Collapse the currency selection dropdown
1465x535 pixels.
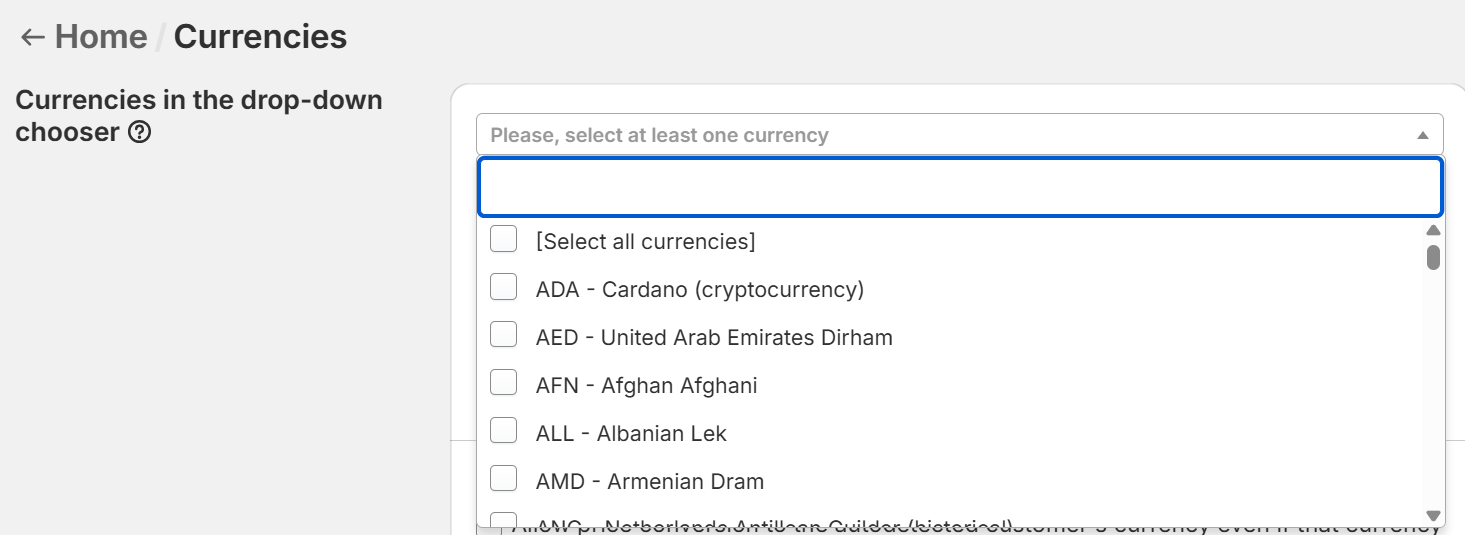(1422, 135)
